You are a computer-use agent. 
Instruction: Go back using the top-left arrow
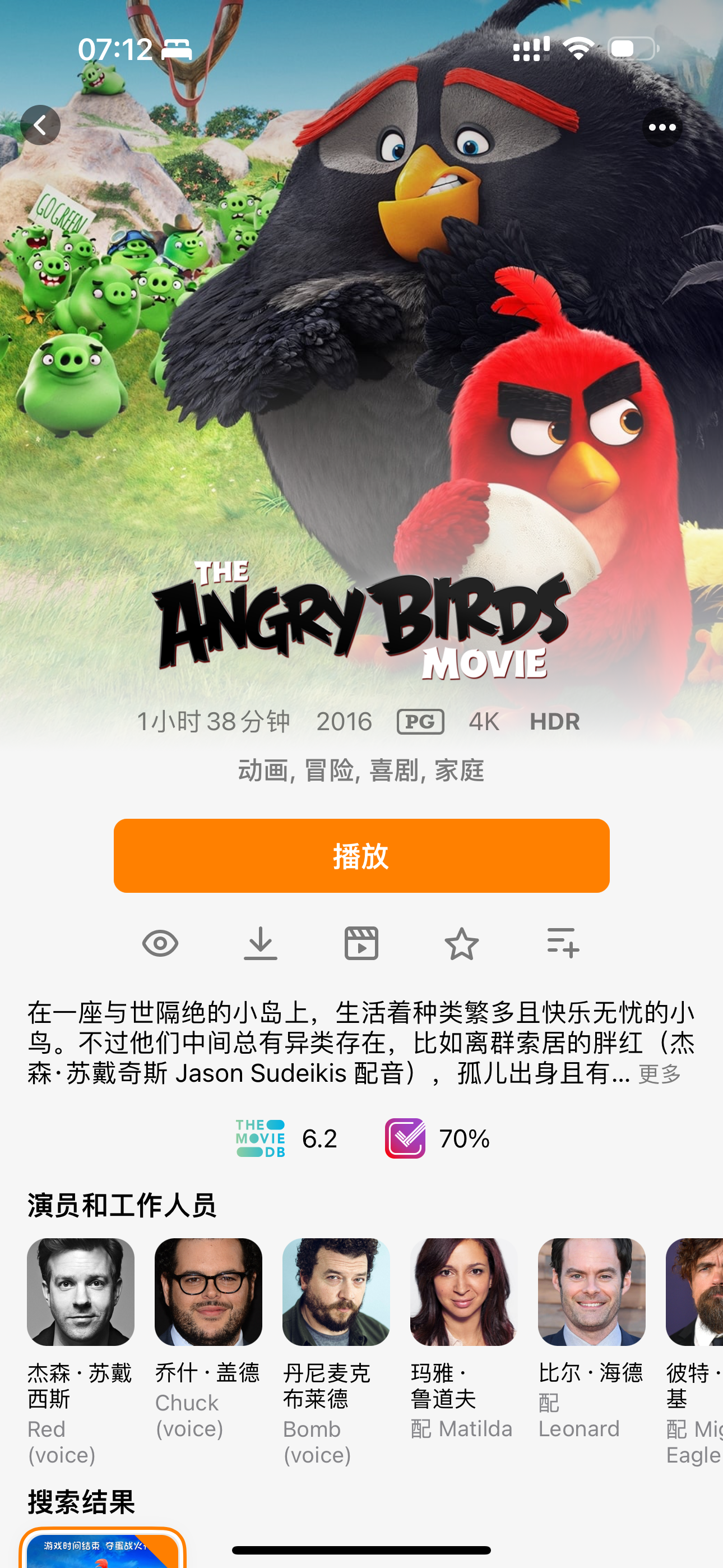(x=40, y=126)
